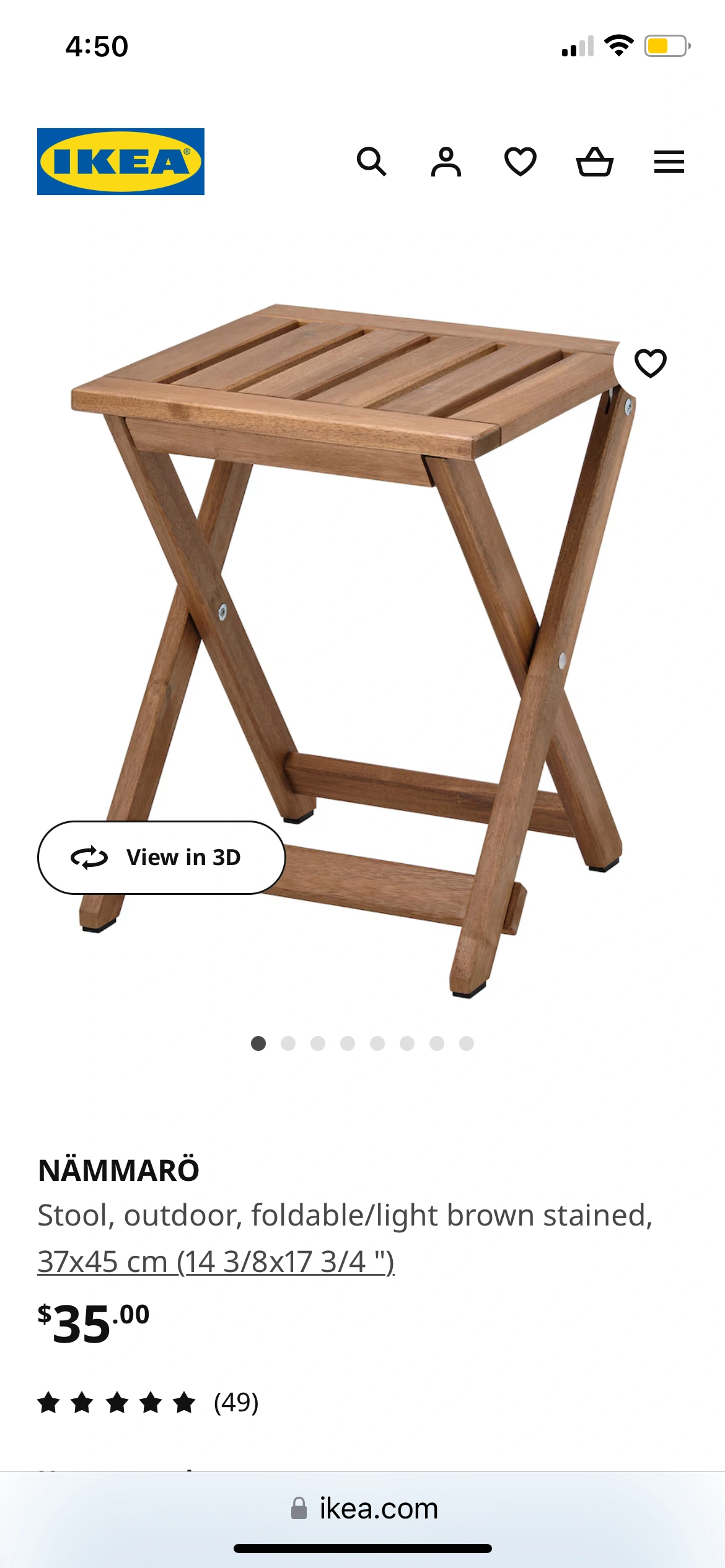725x1568 pixels.
Task: Open the shopping basket
Action: [x=595, y=162]
